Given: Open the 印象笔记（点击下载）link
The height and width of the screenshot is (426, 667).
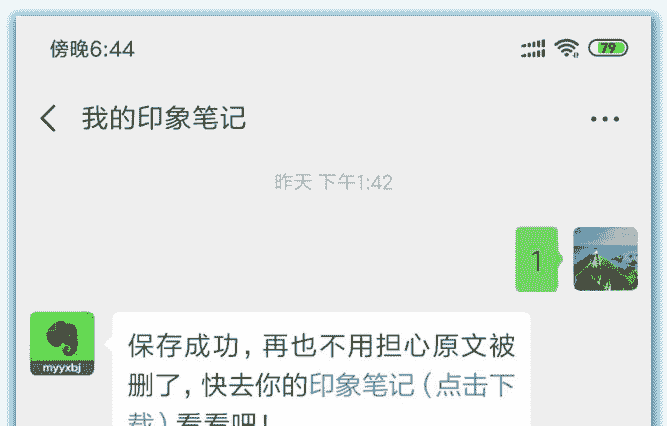Looking at the screenshot, I should [x=412, y=386].
